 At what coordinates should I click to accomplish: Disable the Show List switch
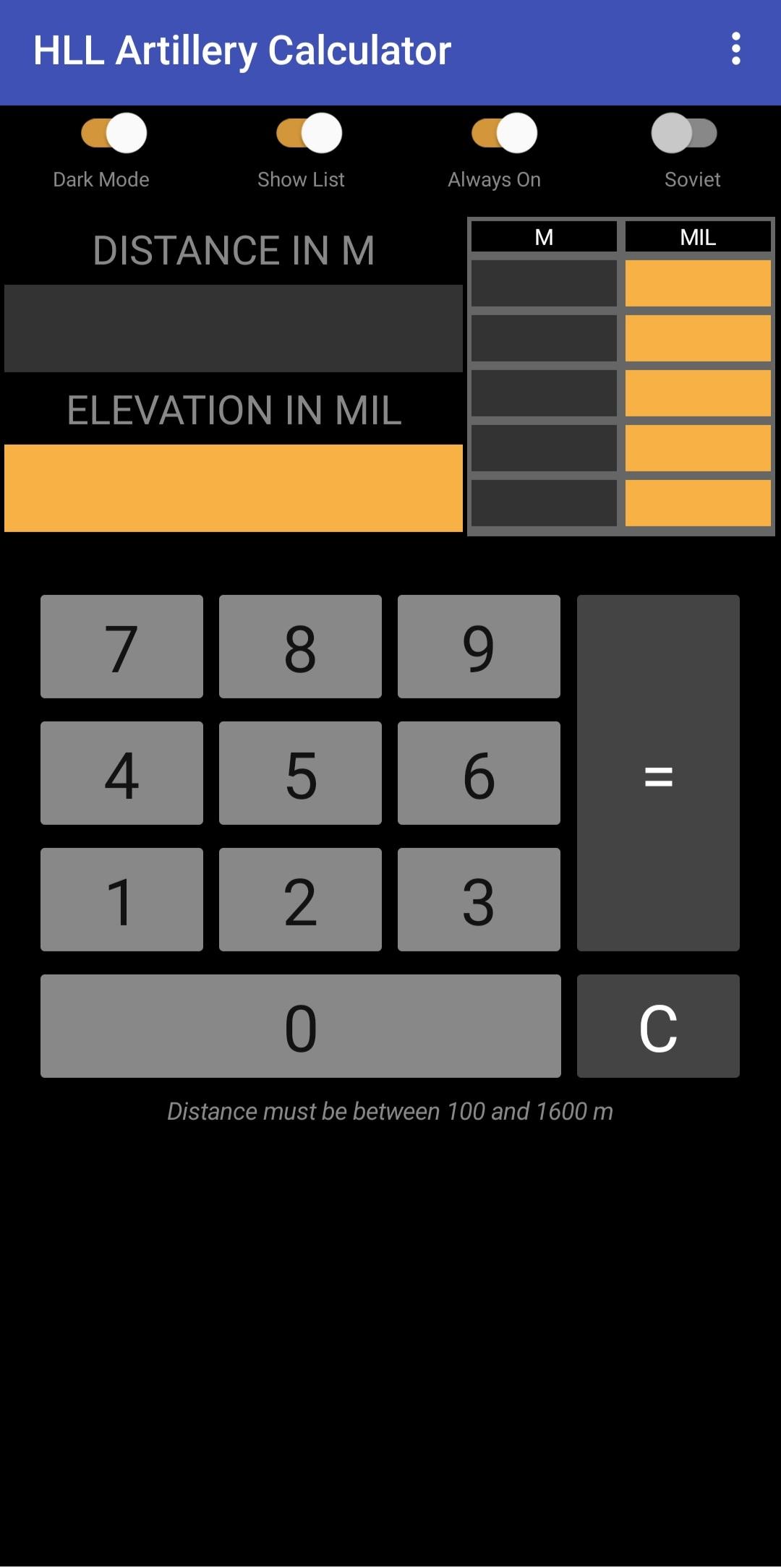pyautogui.click(x=310, y=134)
